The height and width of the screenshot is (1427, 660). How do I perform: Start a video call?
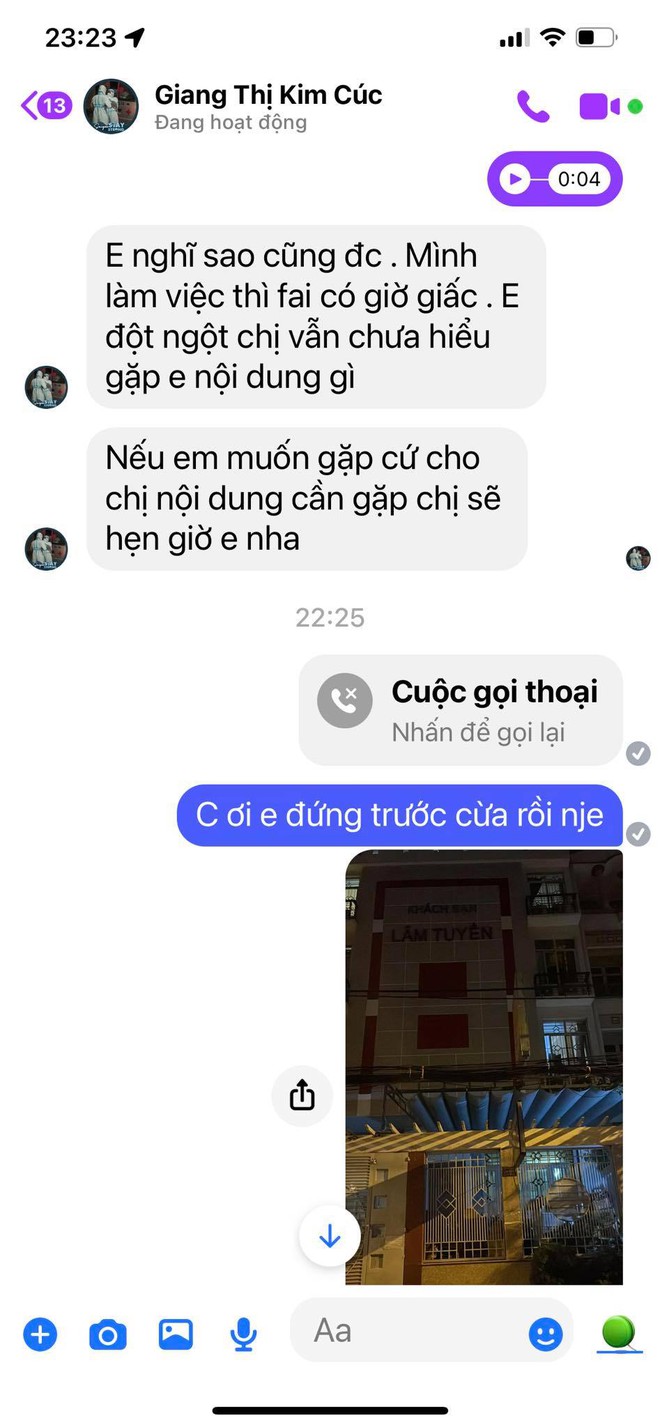(x=599, y=106)
